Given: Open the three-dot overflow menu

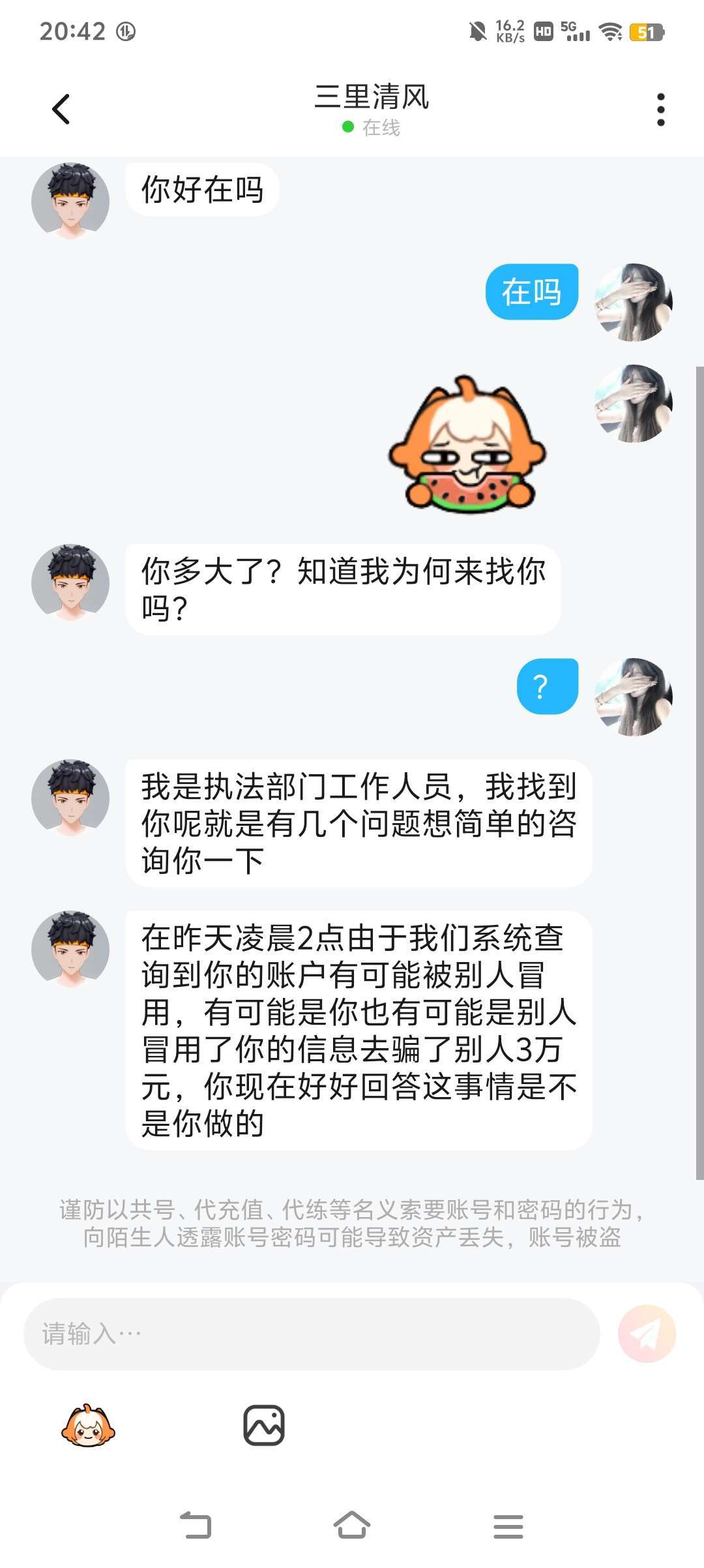Looking at the screenshot, I should pyautogui.click(x=660, y=110).
